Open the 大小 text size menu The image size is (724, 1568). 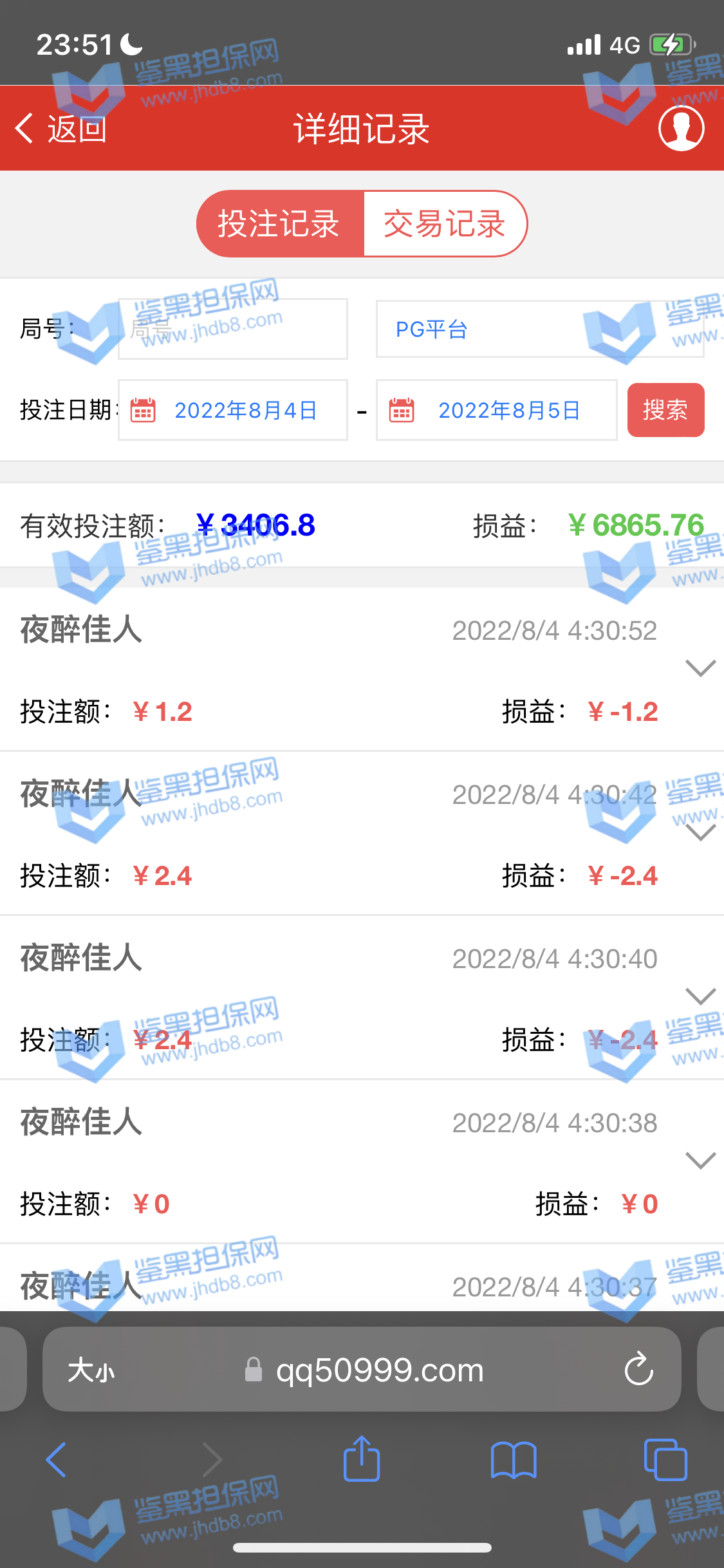coord(91,1370)
